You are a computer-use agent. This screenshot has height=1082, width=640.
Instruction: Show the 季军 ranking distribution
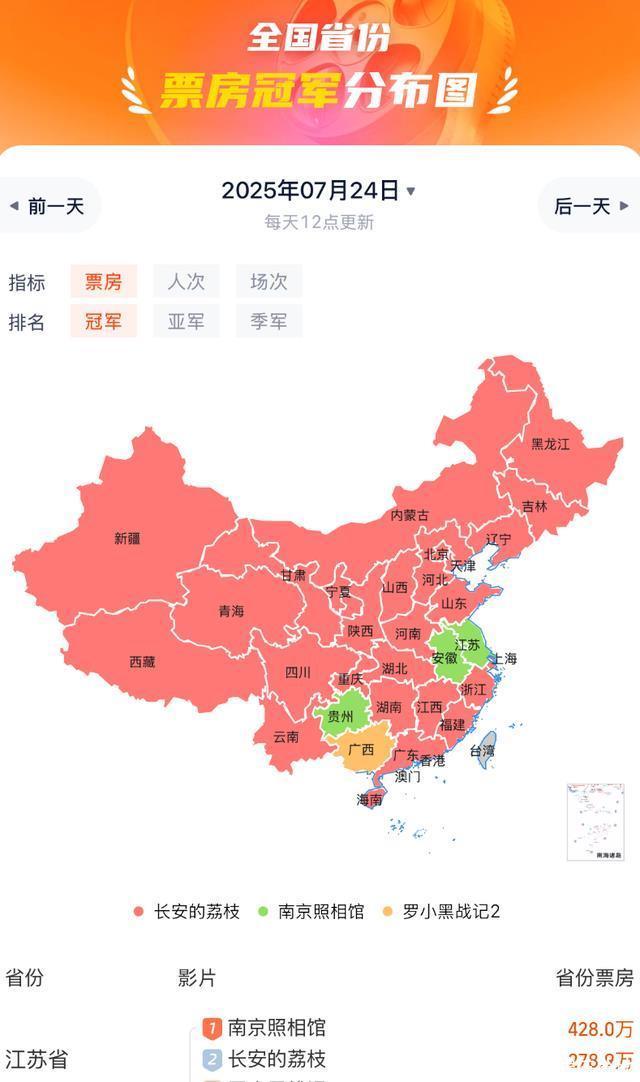tap(268, 322)
